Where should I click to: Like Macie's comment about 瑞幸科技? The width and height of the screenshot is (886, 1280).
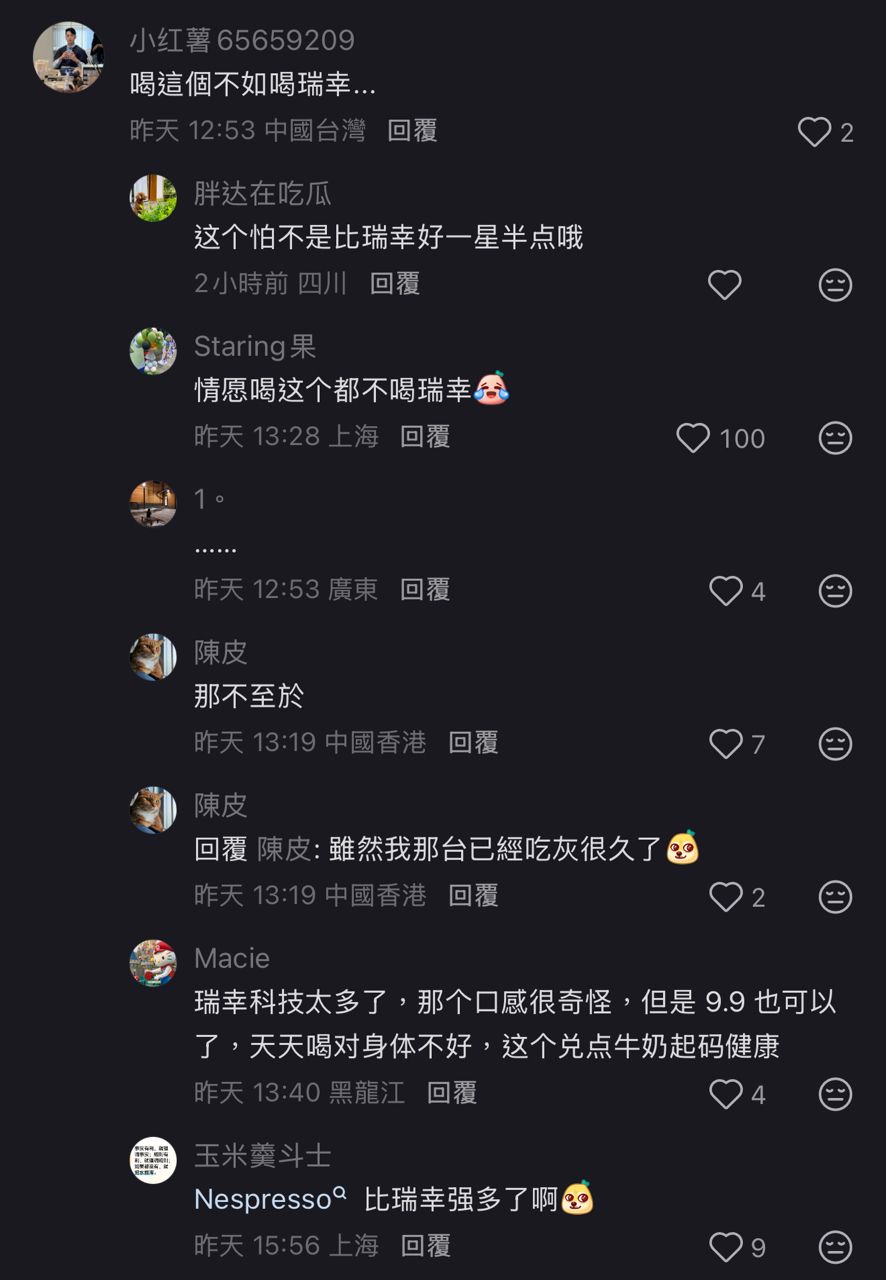pyautogui.click(x=726, y=1094)
